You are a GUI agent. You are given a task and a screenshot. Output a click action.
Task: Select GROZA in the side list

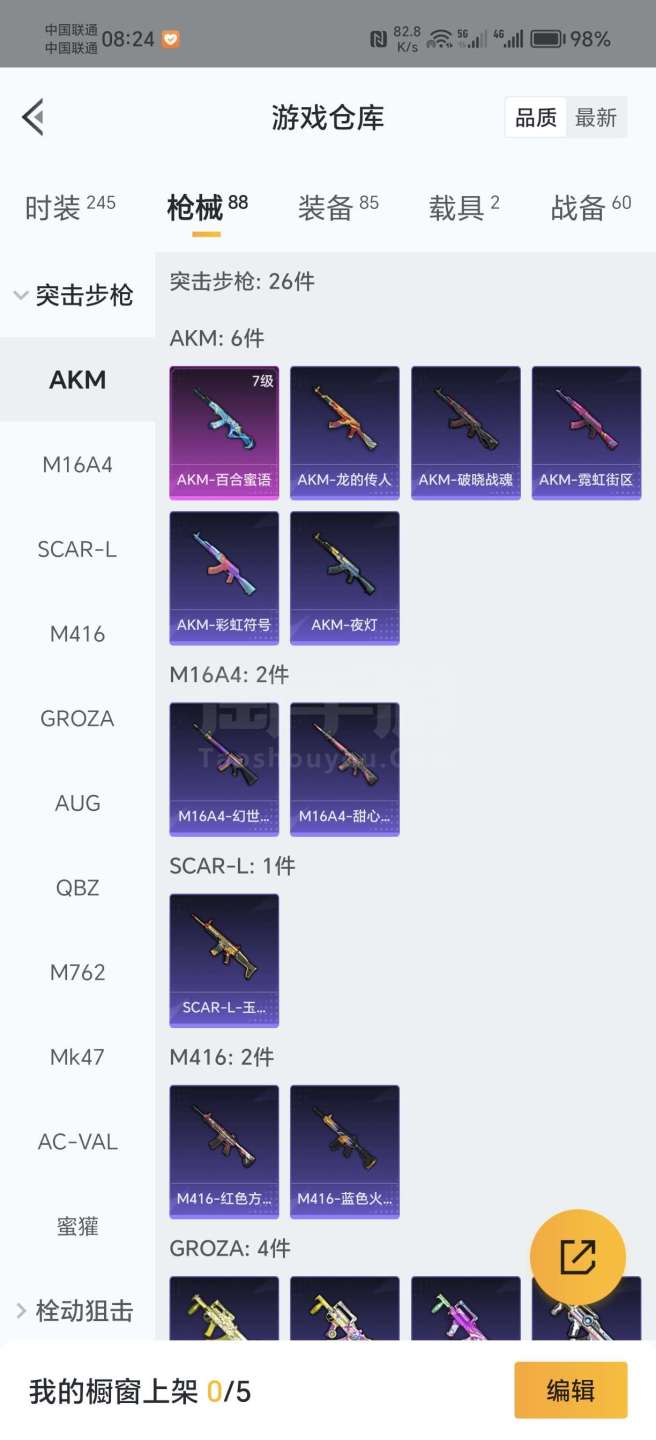coord(77,719)
